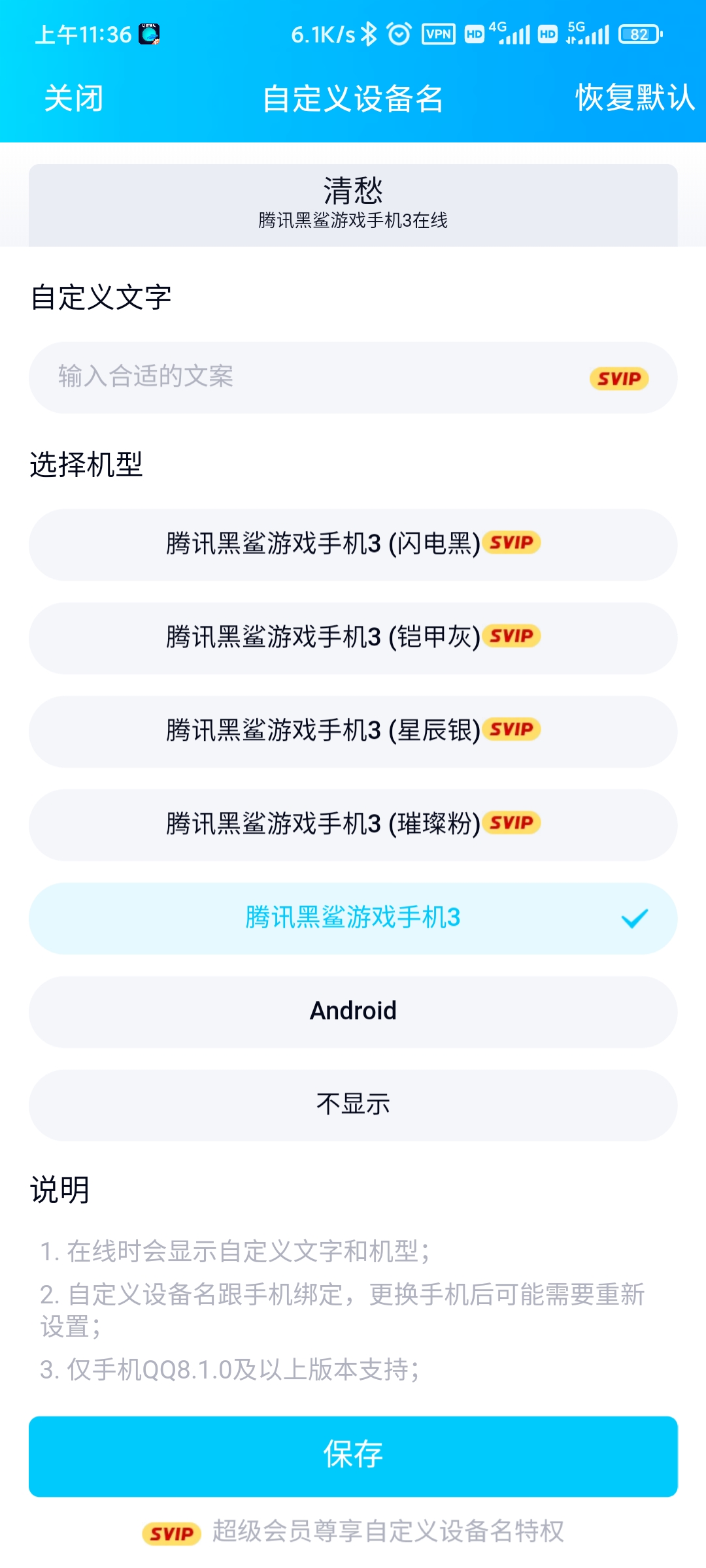Pick 腾讯黑鲨游戏手机3 (星辰银) model
The height and width of the screenshot is (1568, 706).
coord(353,731)
